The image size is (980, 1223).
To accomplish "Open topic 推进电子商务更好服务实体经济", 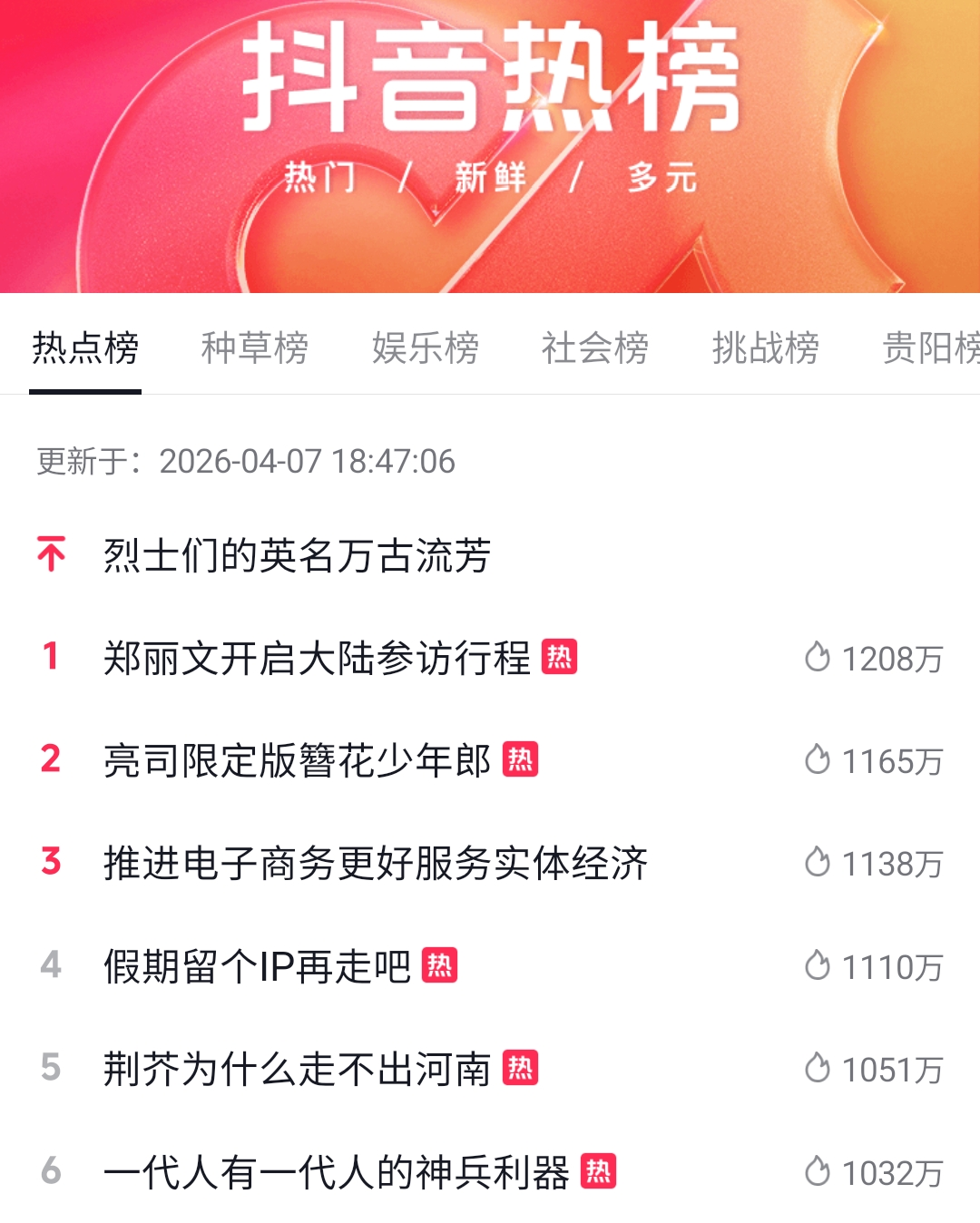I will pos(376,863).
